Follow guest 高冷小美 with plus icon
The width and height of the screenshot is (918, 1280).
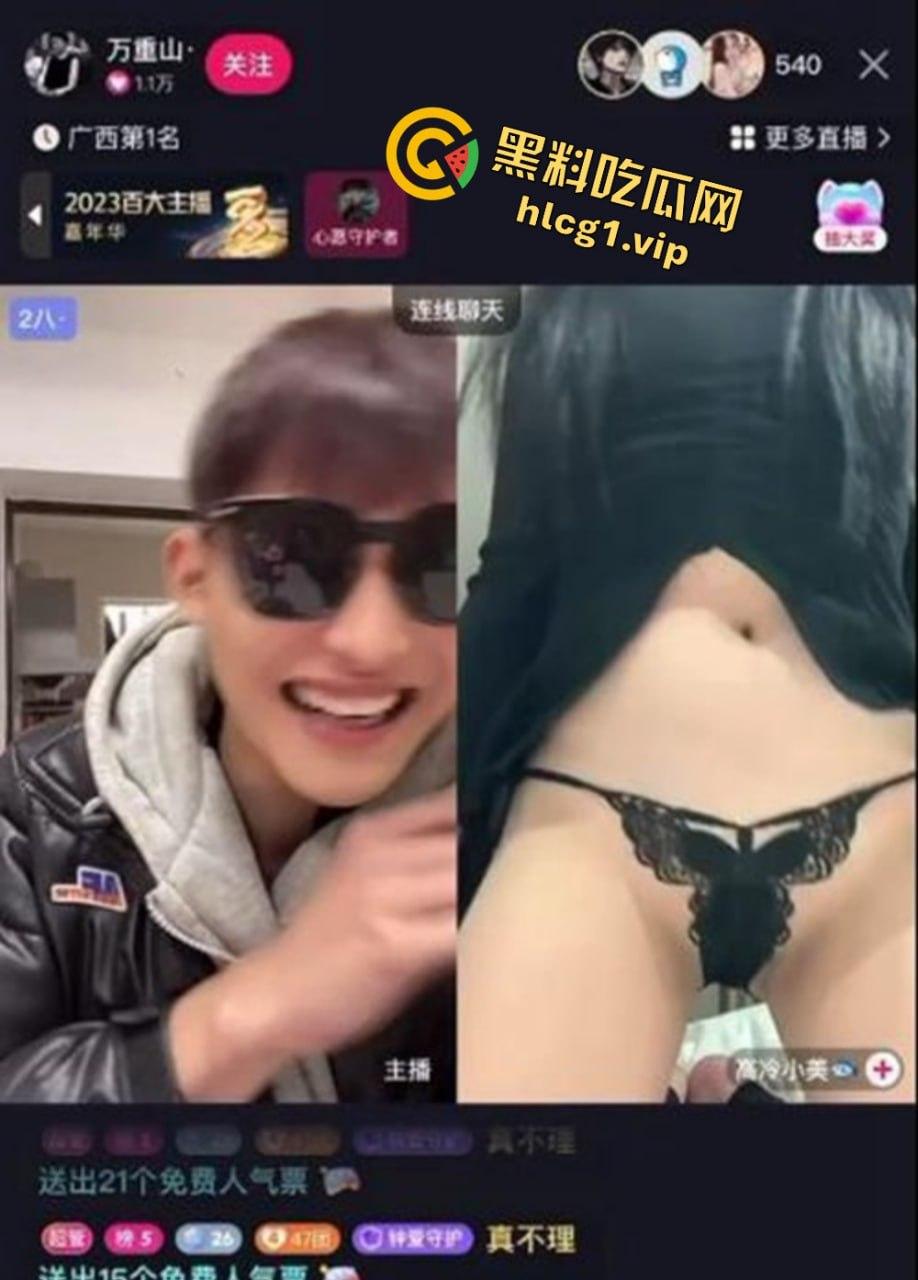(881, 1069)
